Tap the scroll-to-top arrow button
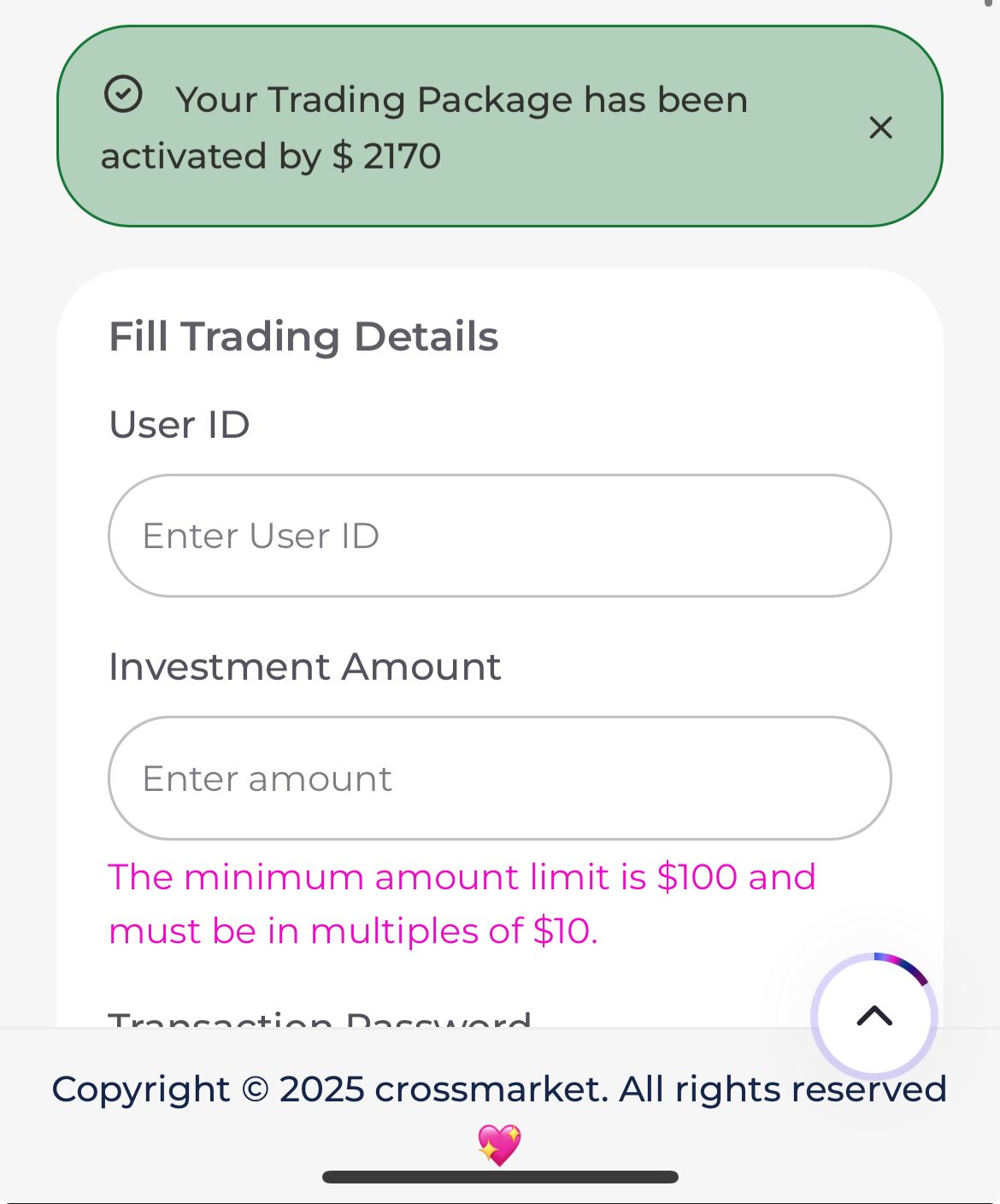The image size is (1000, 1204). coord(874,1016)
